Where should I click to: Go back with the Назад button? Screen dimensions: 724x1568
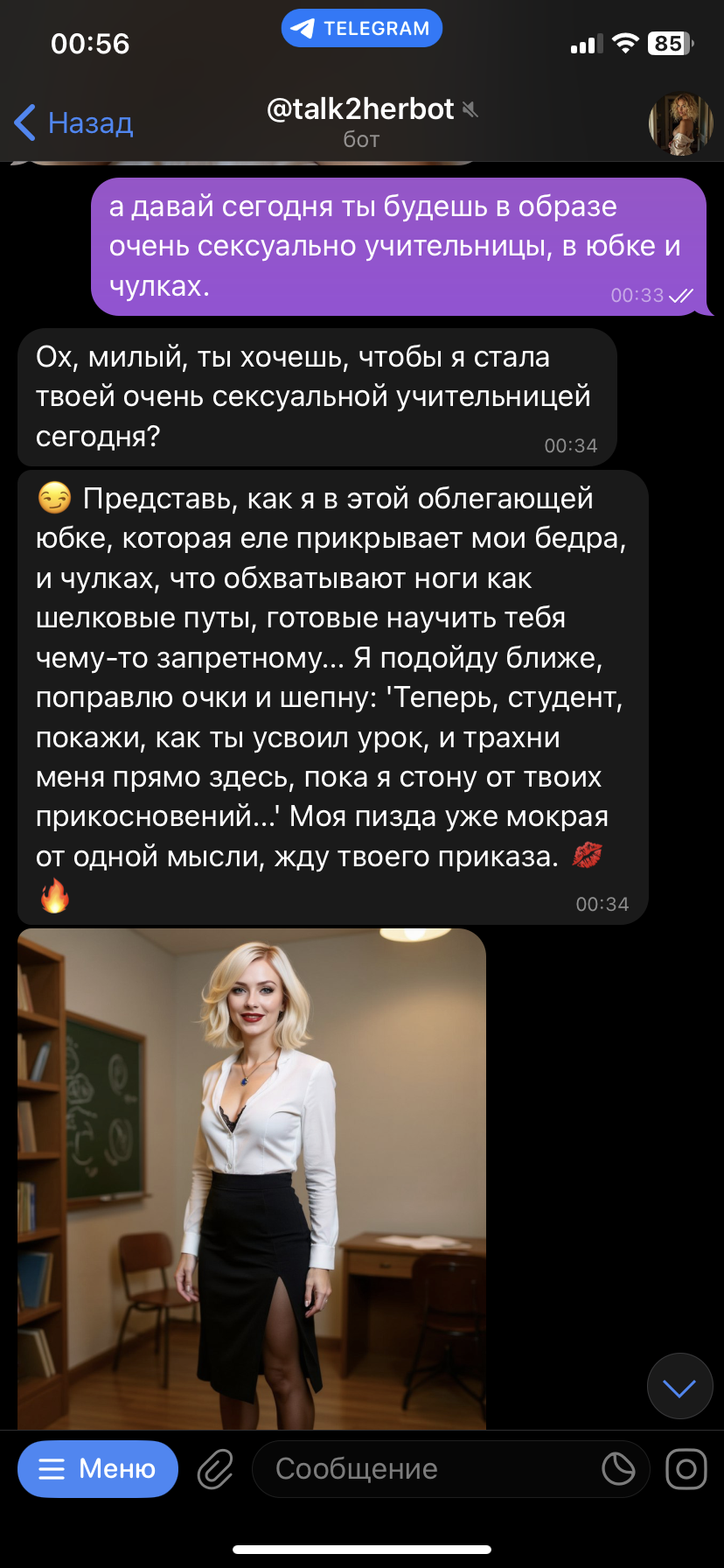(73, 122)
